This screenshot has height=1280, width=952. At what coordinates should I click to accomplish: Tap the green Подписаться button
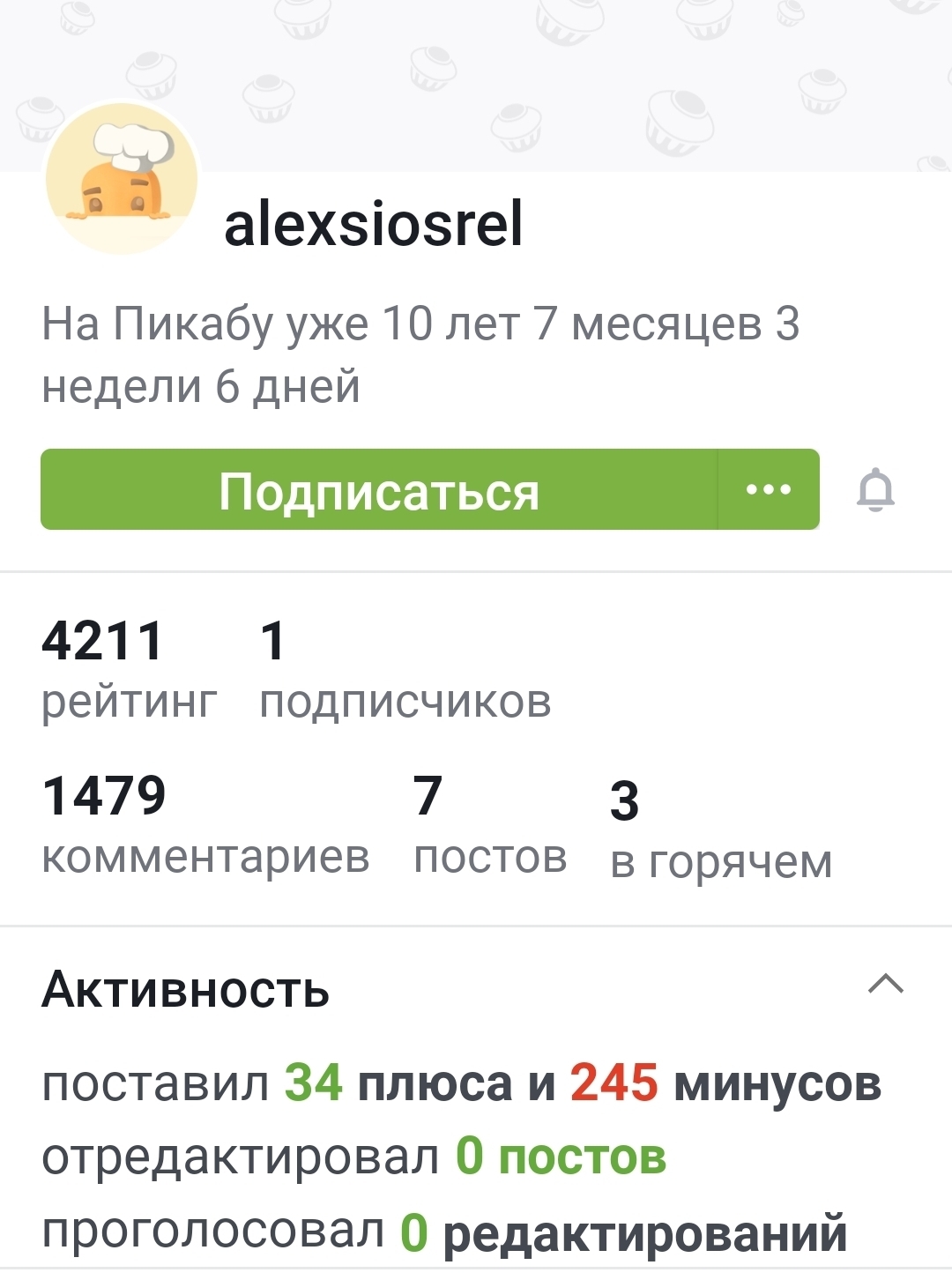coord(379,490)
